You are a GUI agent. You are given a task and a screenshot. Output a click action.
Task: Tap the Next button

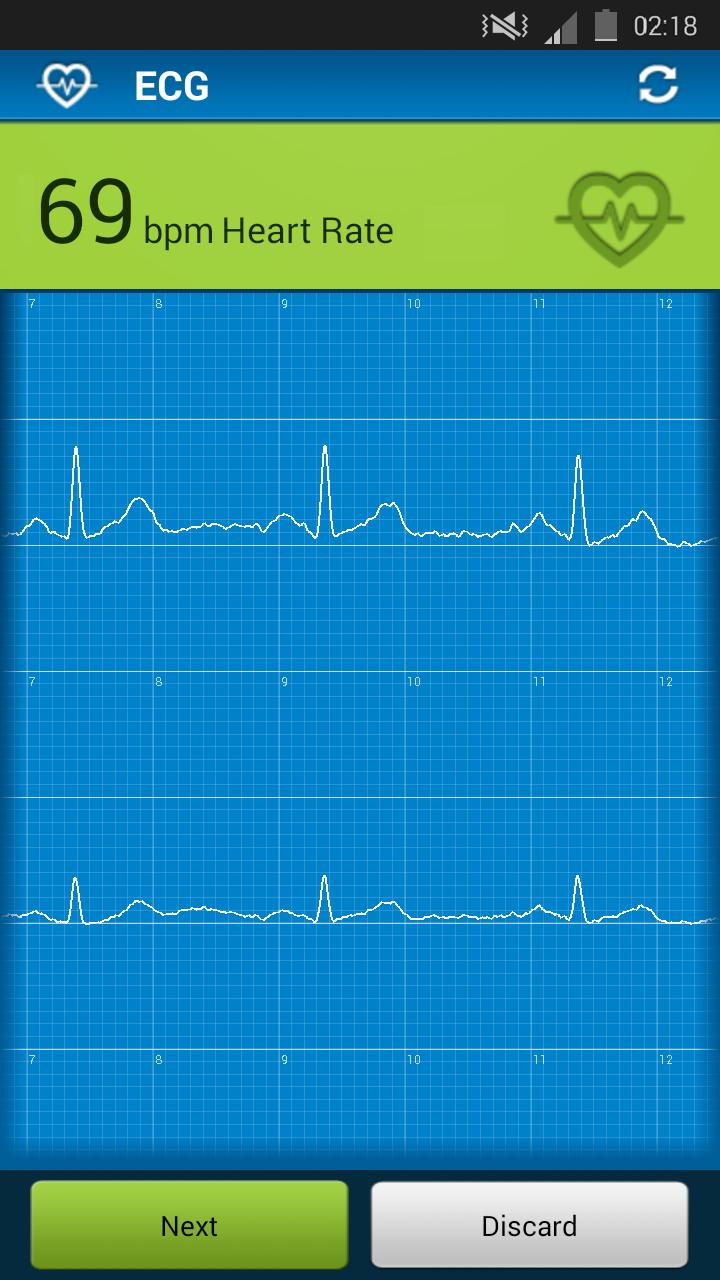tap(189, 1225)
